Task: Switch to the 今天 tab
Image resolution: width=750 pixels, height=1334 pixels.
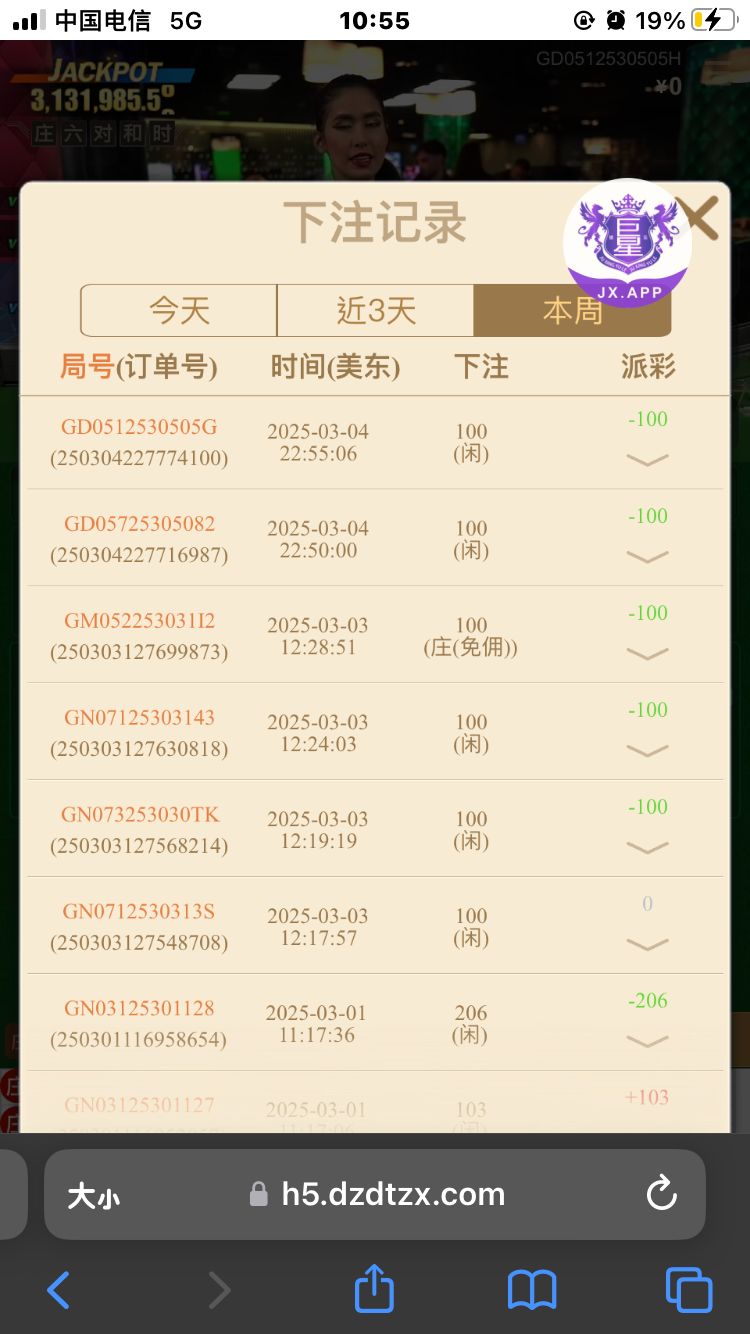Action: [179, 311]
